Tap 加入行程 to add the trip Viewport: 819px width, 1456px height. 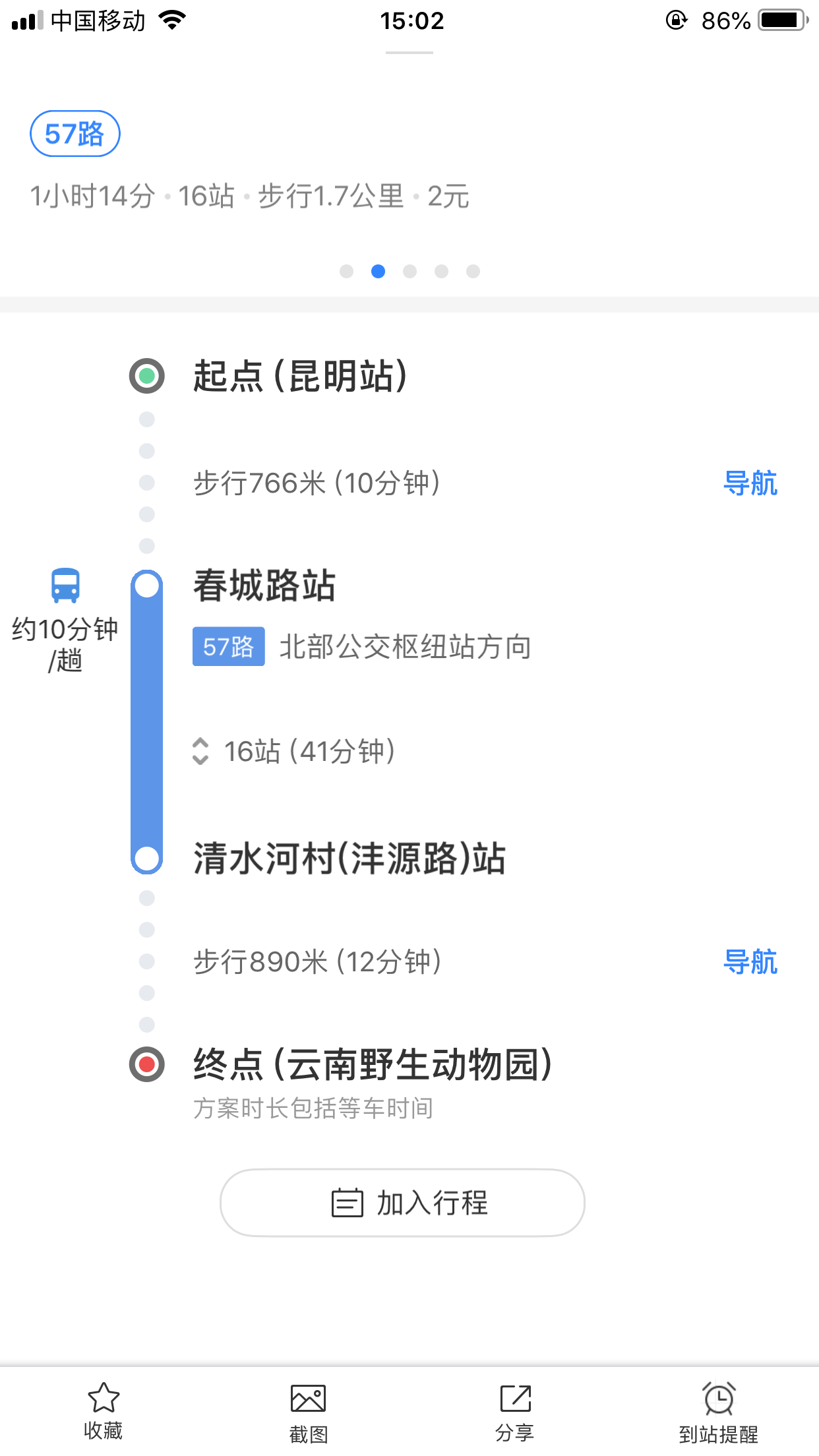click(402, 1203)
